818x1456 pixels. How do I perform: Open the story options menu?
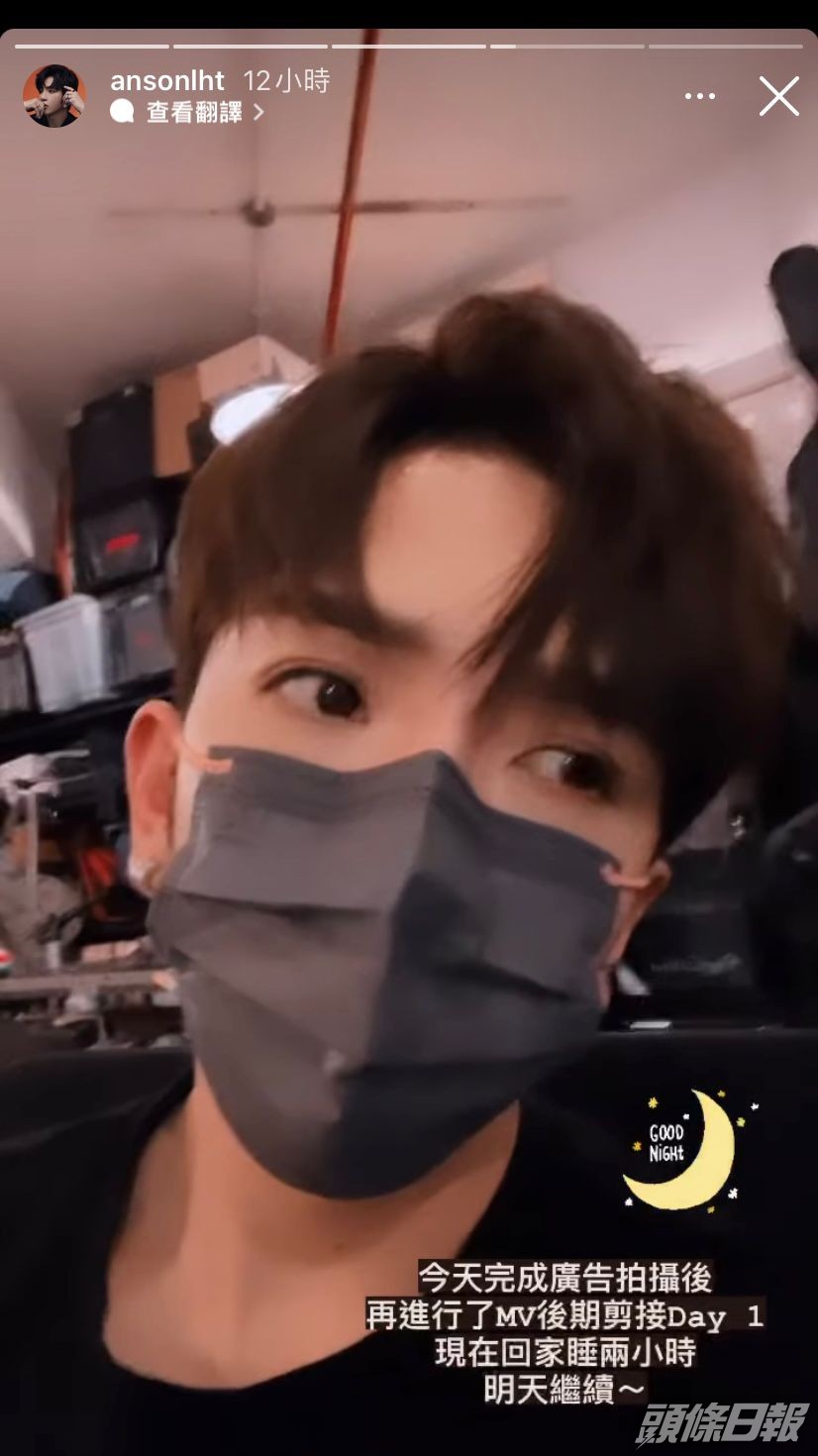tap(699, 97)
